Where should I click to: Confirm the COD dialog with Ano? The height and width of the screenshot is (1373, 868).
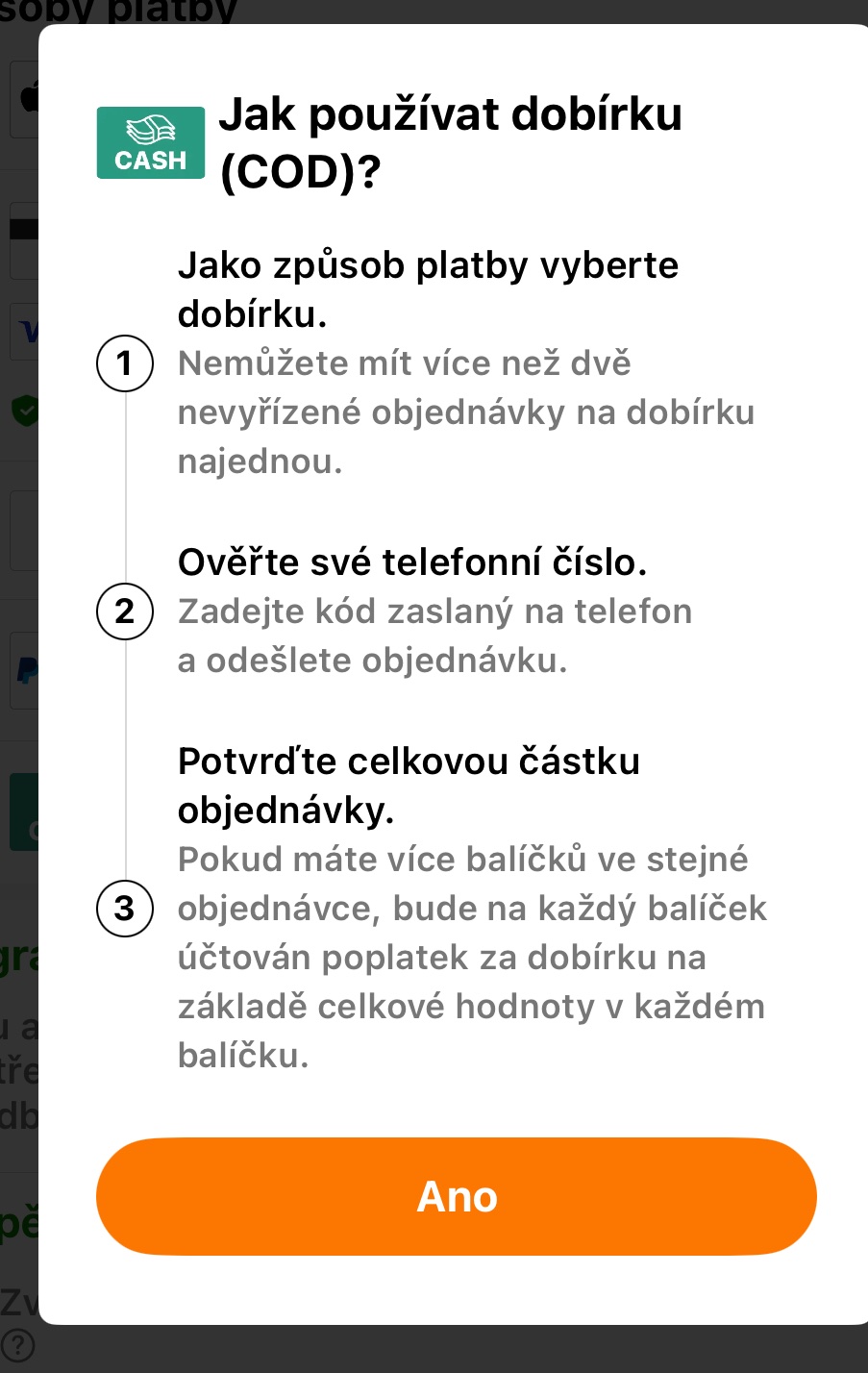tap(457, 1196)
